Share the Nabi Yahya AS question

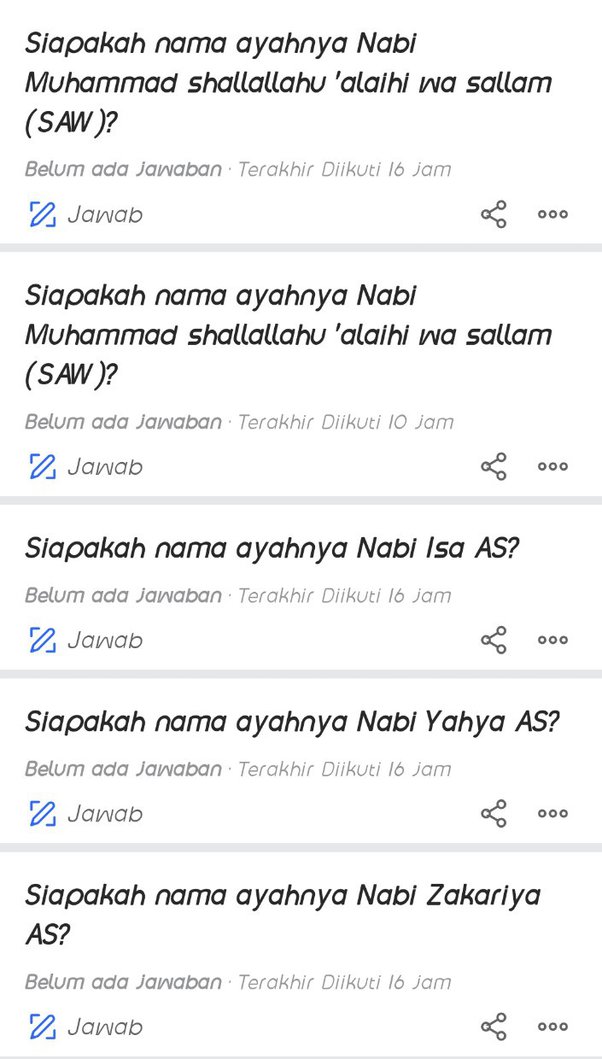coord(494,814)
